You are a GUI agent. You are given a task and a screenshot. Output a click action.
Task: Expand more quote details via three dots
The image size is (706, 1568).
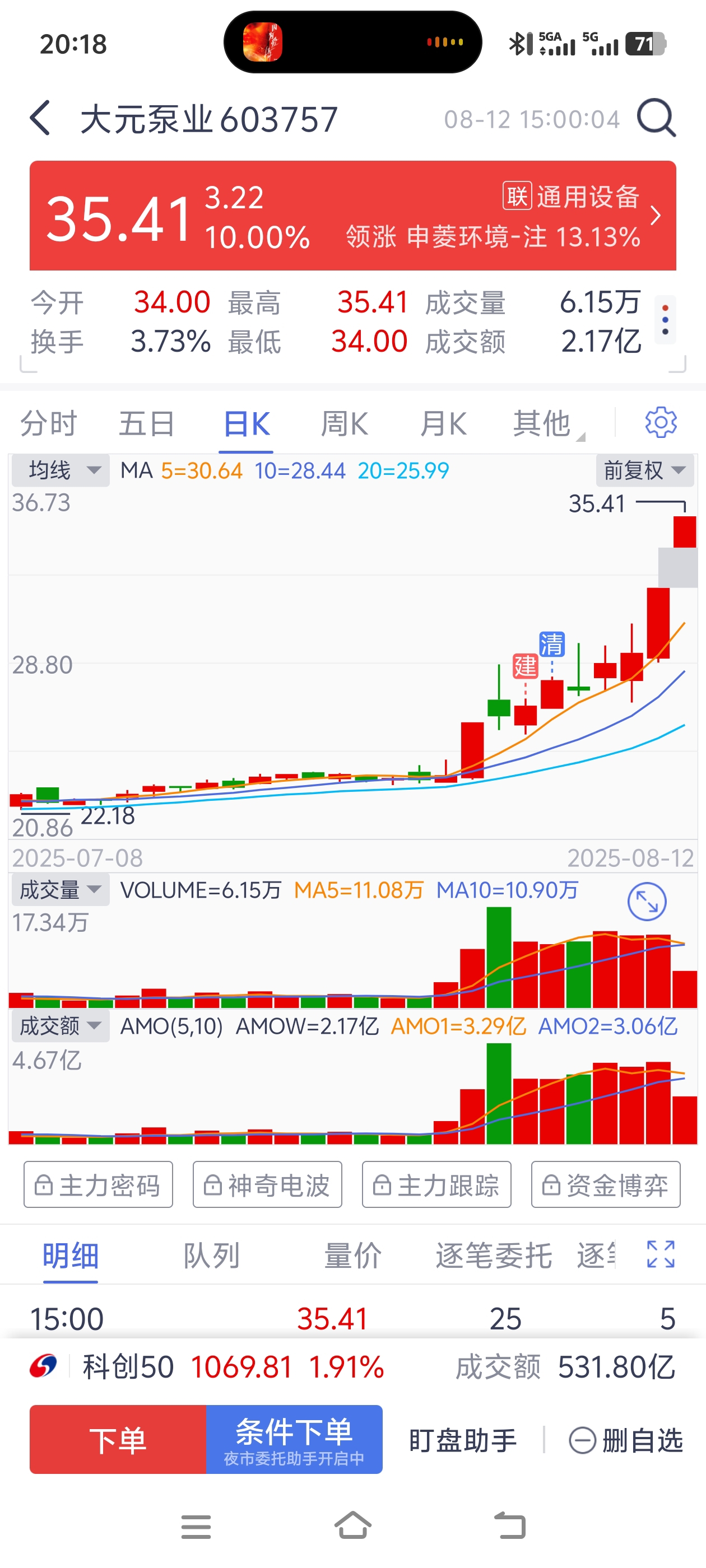(665, 320)
